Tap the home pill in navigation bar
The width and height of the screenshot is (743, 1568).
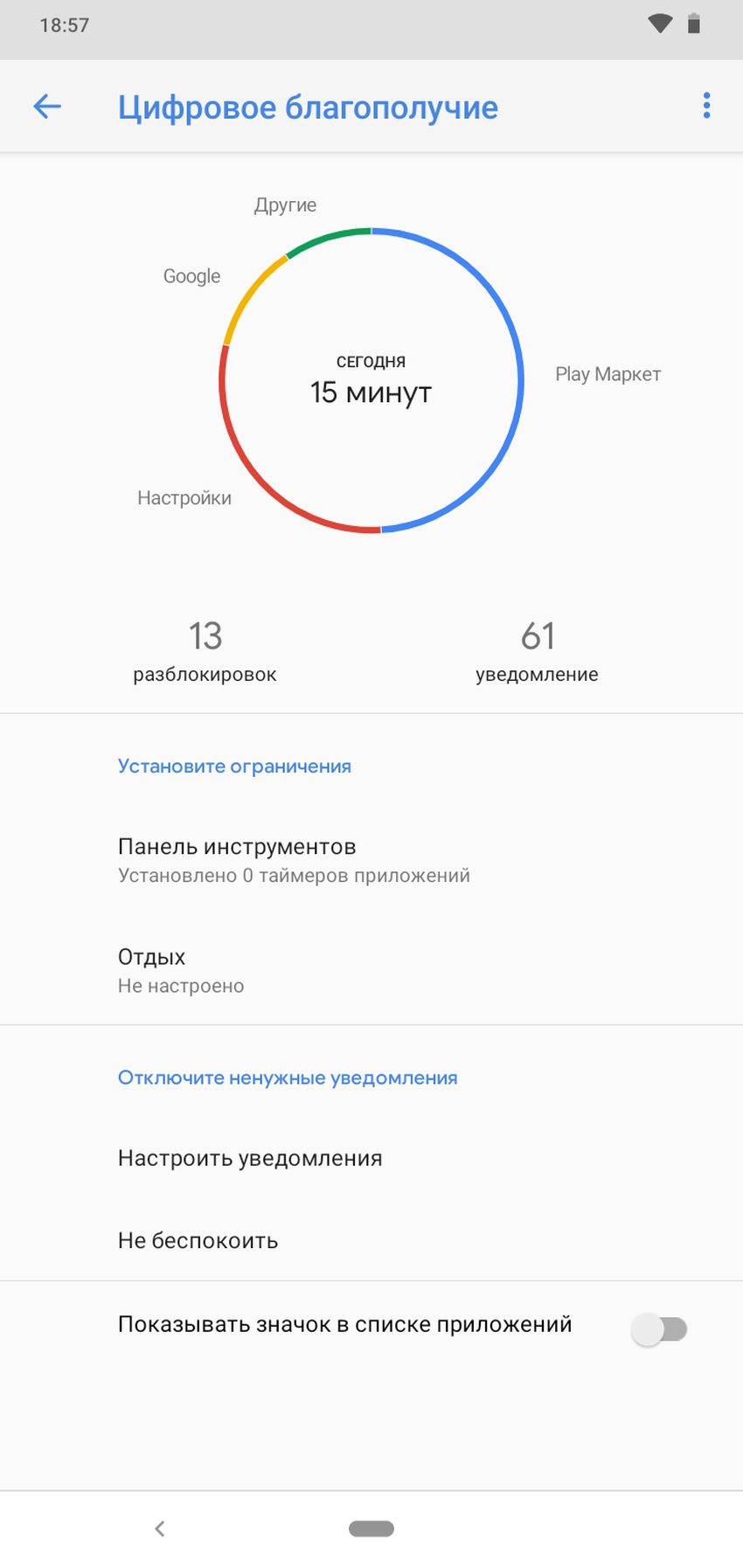(x=371, y=1528)
